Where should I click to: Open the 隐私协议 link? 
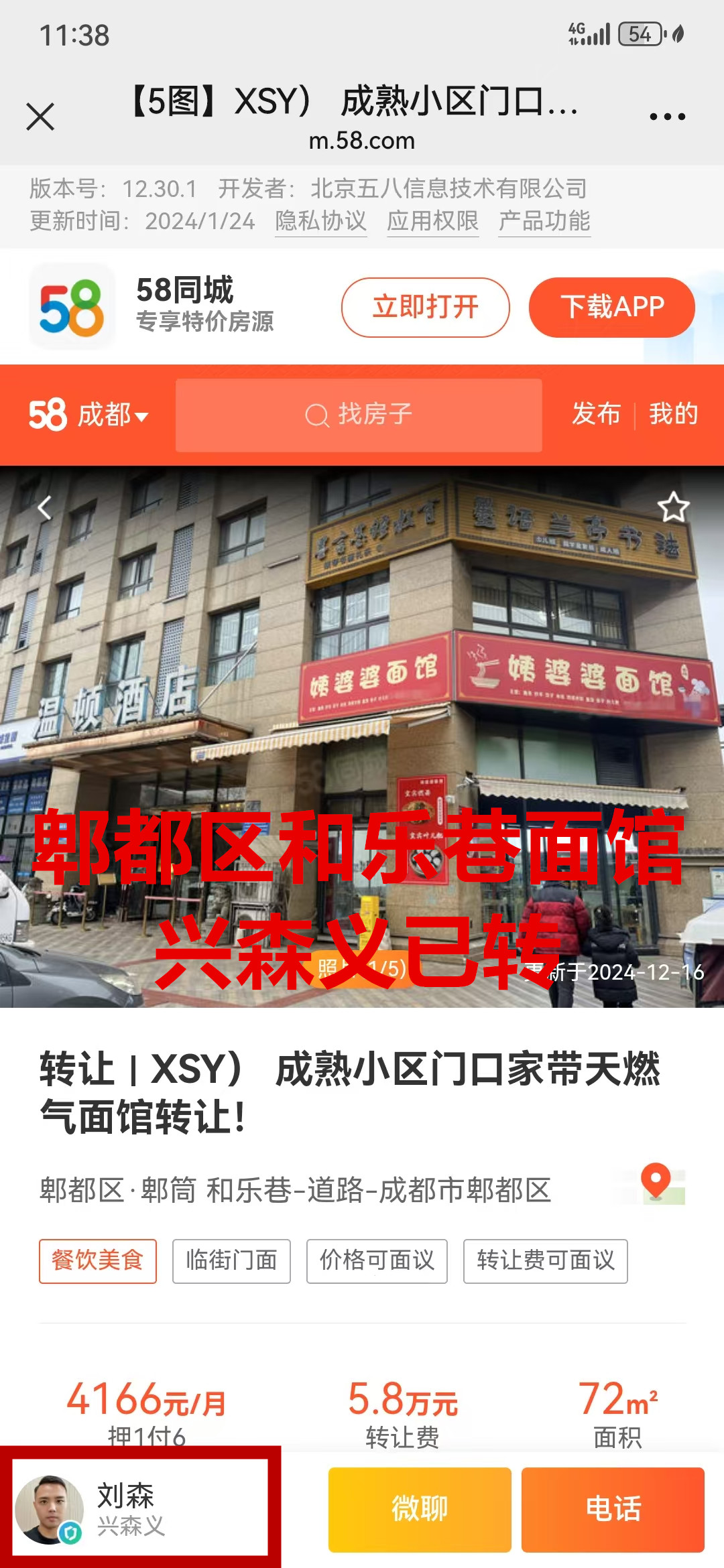(320, 221)
